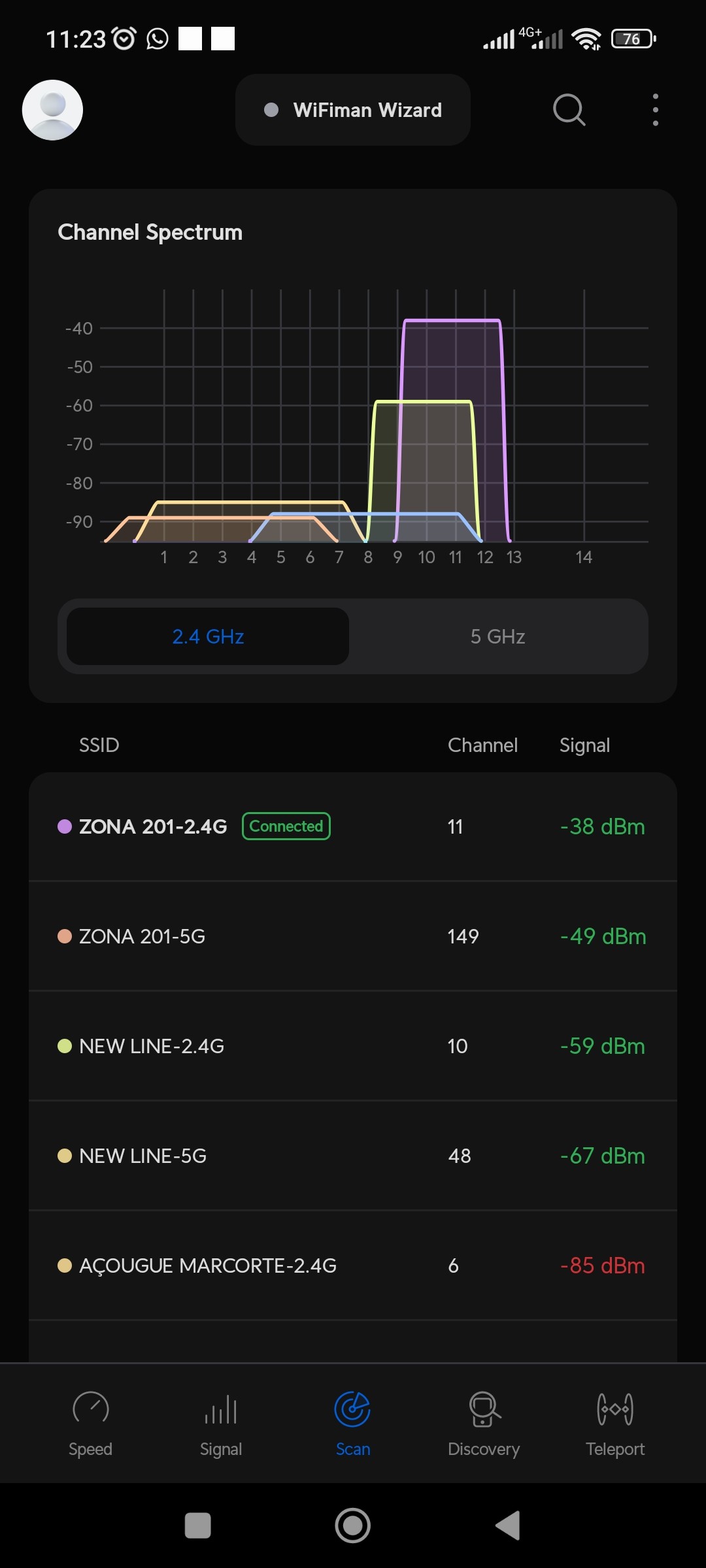
Task: Open the ZONA 201-5G network row
Action: tap(353, 937)
